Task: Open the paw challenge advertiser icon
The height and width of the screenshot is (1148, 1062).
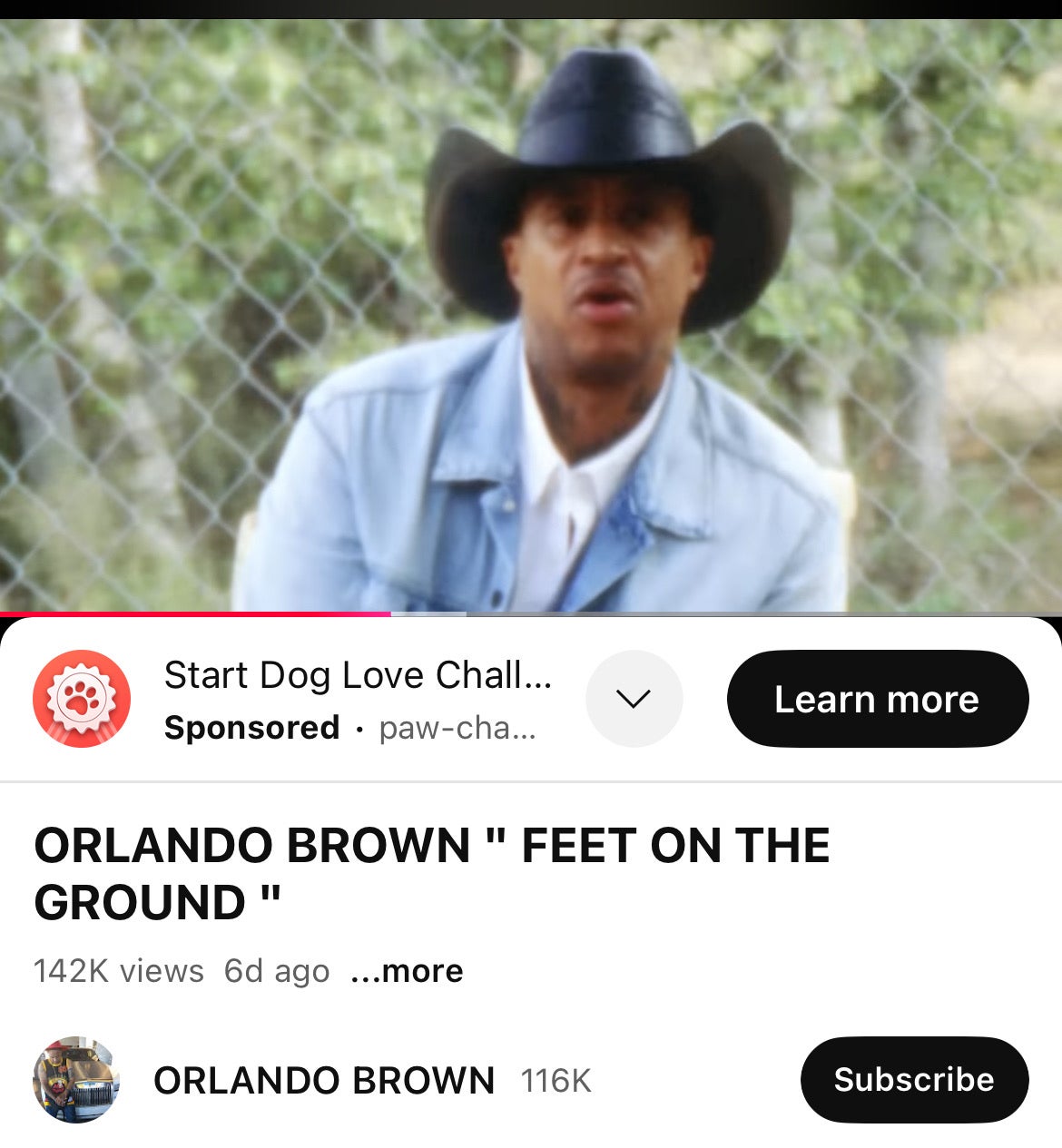Action: click(x=82, y=698)
